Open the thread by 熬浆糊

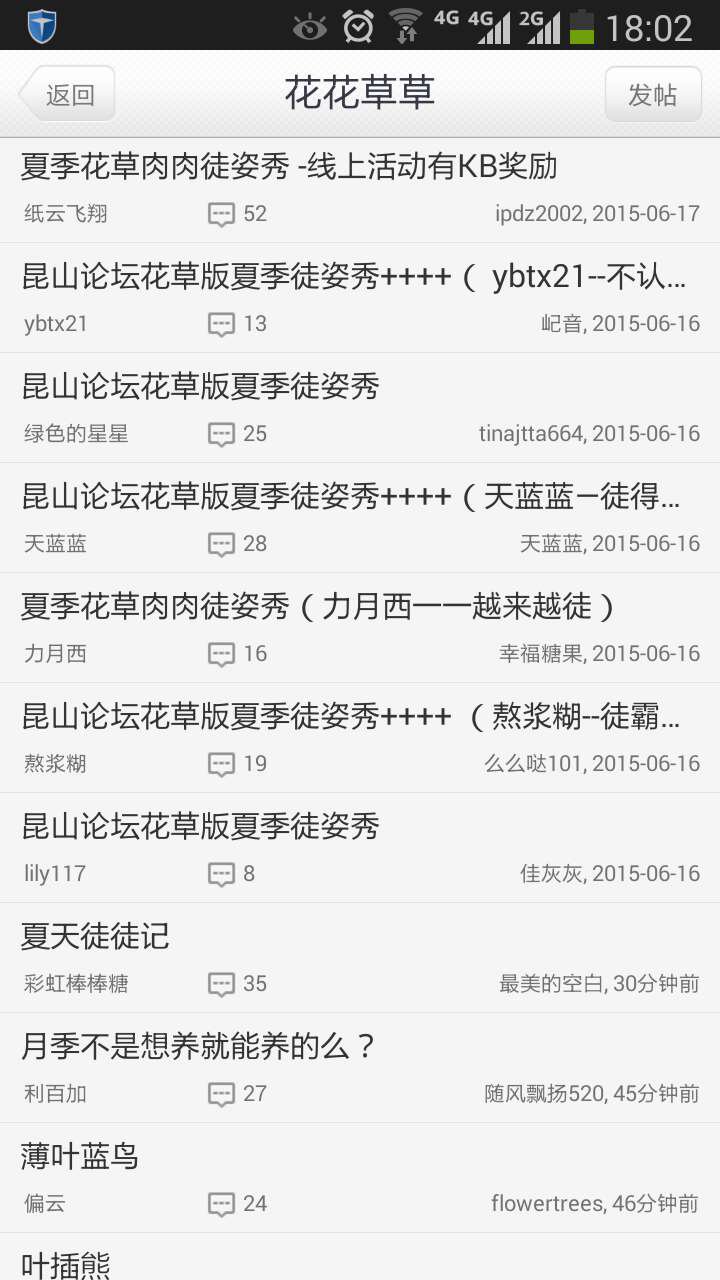(x=360, y=738)
